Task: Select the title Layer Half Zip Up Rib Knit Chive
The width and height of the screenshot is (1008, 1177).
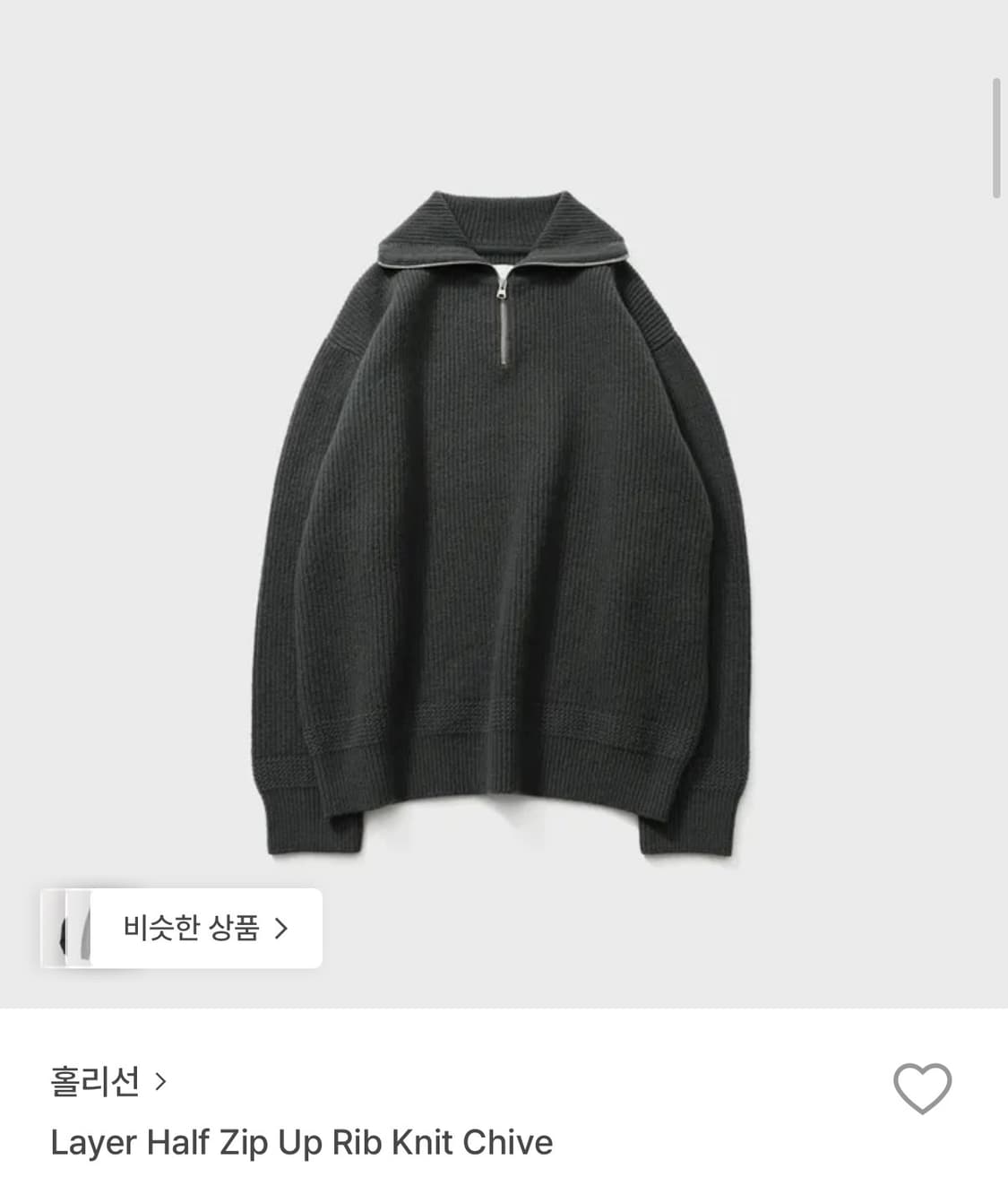Action: 301,1142
